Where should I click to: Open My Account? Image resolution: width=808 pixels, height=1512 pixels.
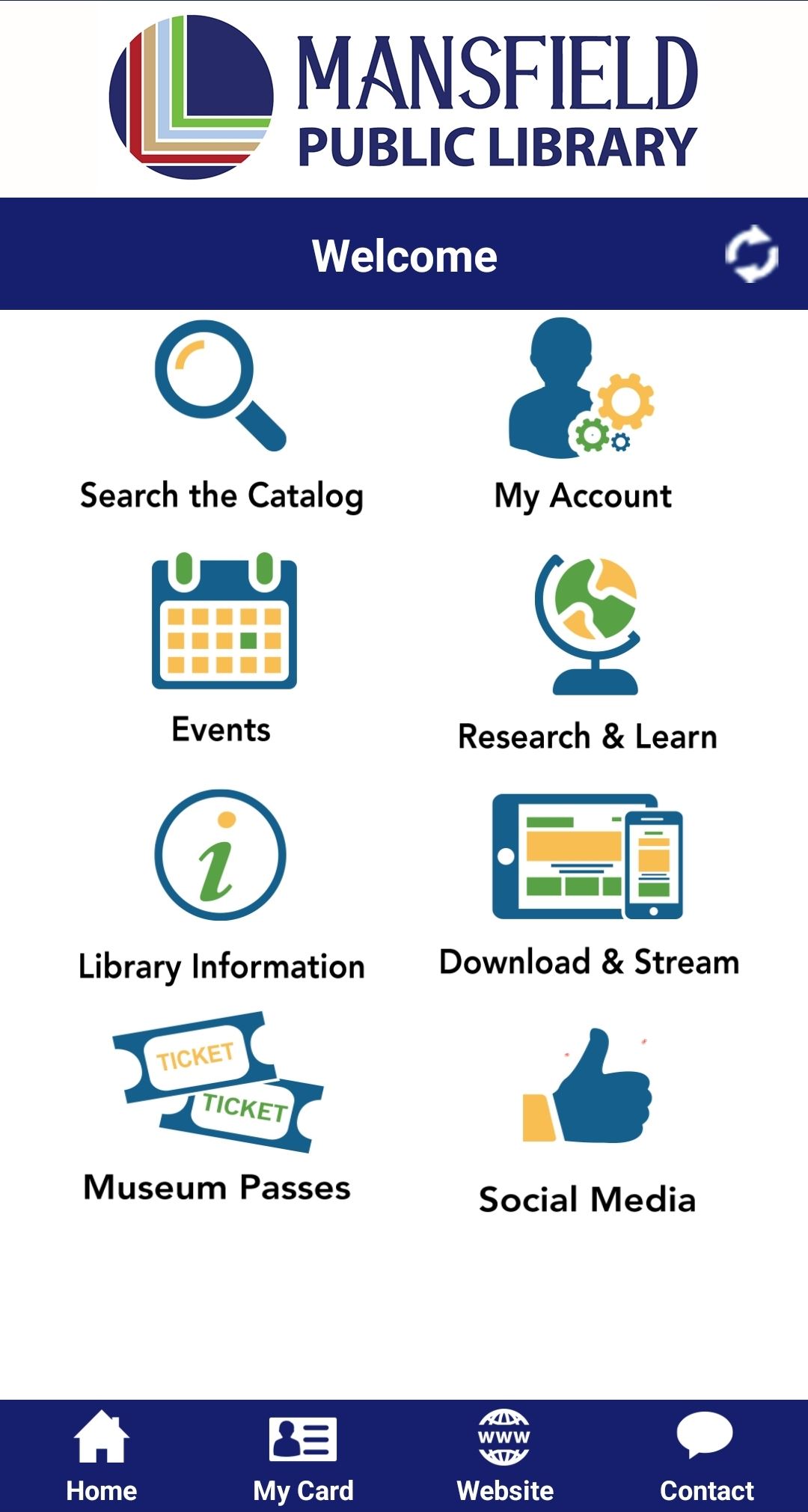coord(583,416)
